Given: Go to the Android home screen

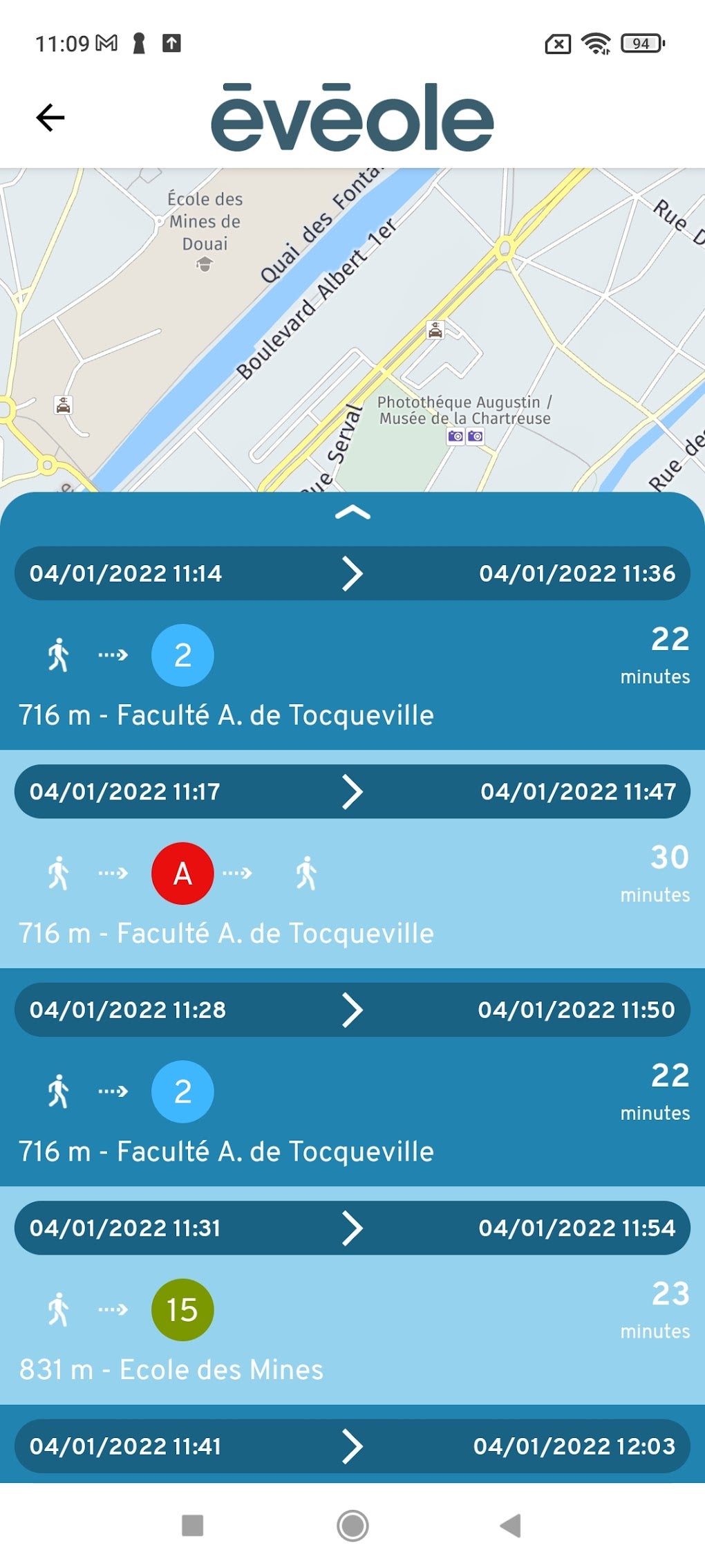Looking at the screenshot, I should (x=352, y=1525).
